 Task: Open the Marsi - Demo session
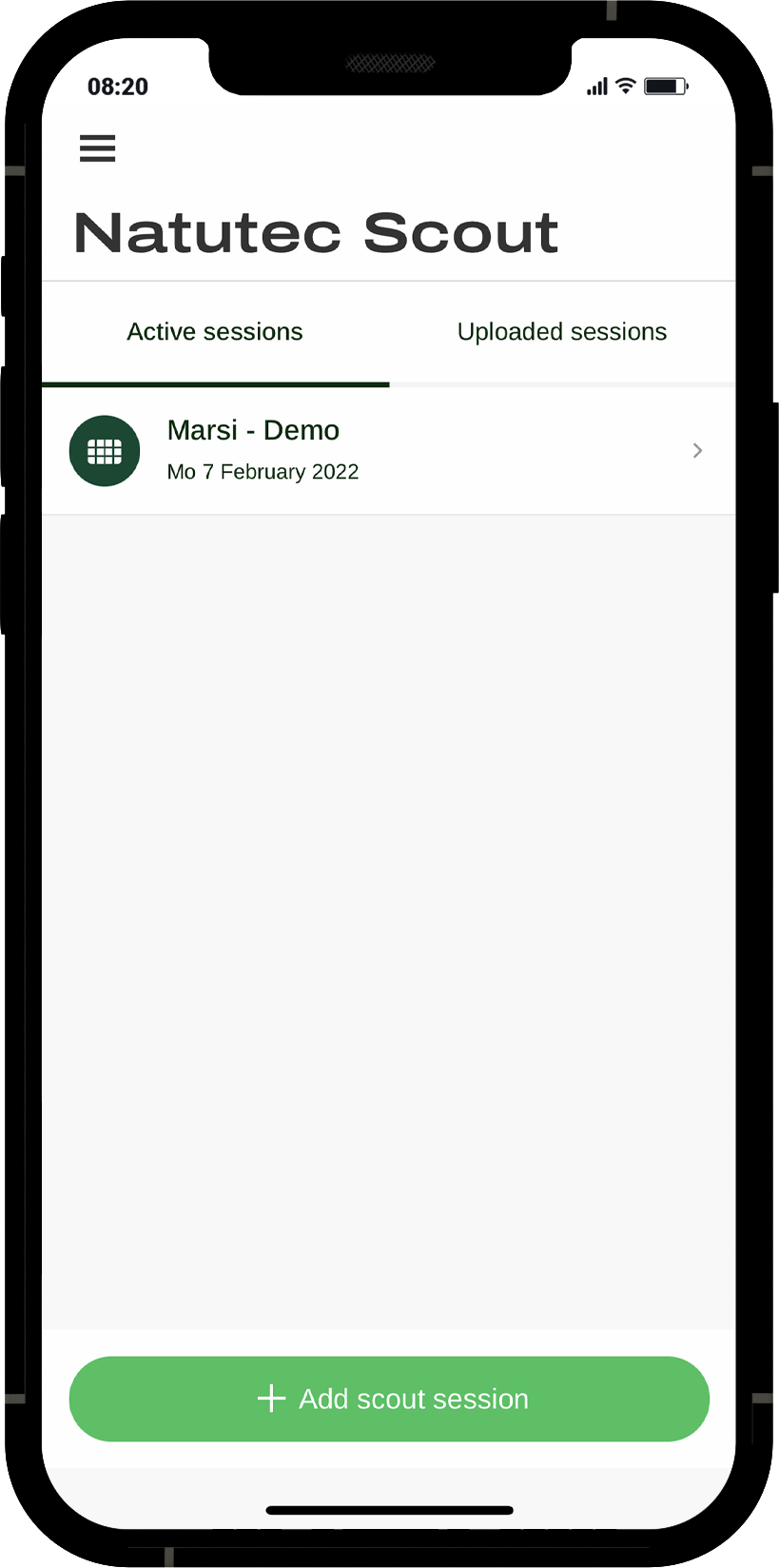388,450
